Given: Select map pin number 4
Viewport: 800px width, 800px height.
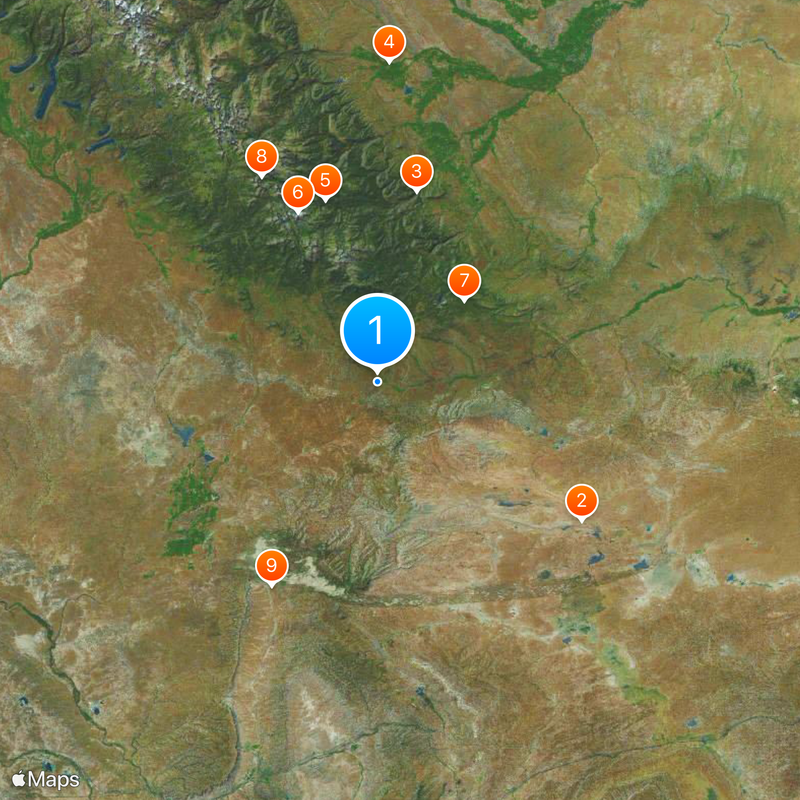Looking at the screenshot, I should [x=388, y=43].
